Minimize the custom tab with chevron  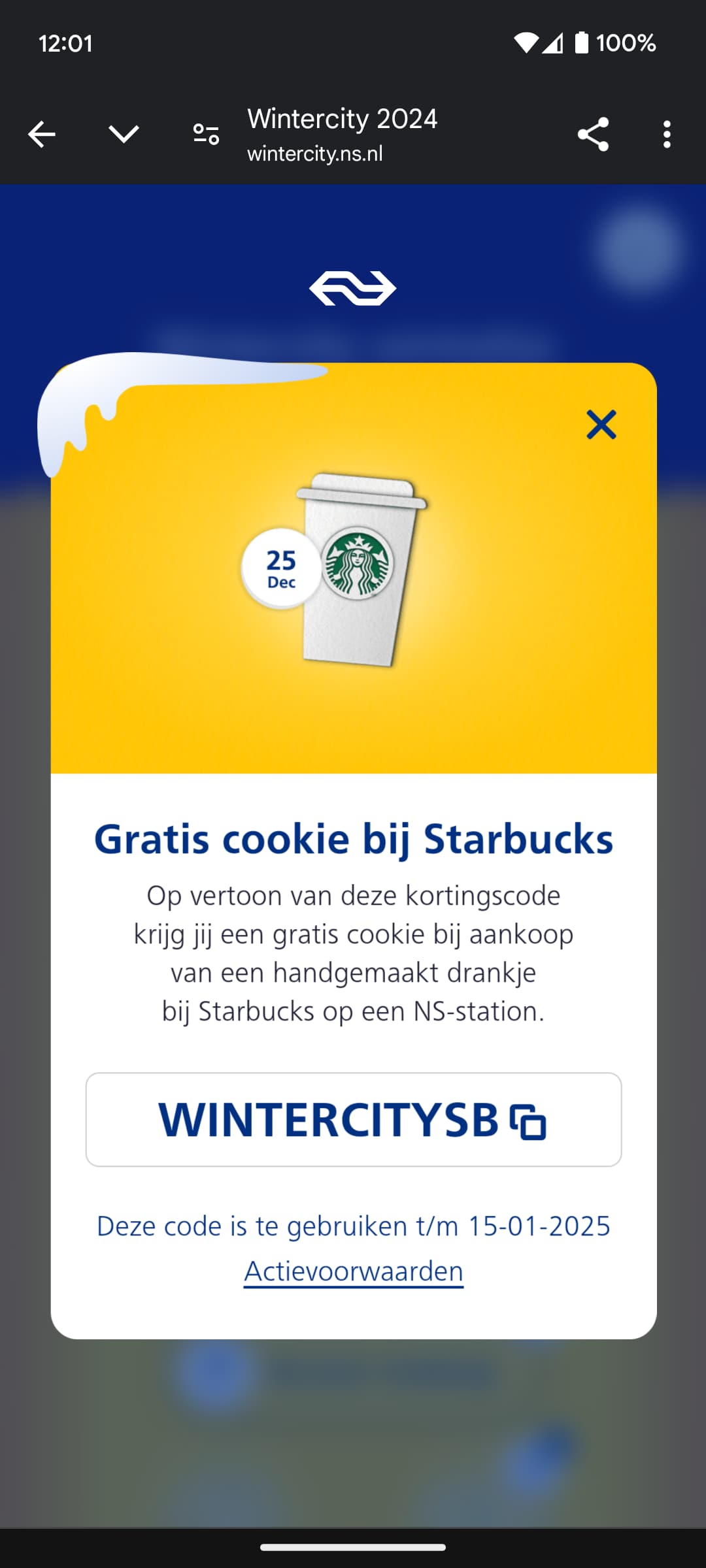click(x=124, y=135)
